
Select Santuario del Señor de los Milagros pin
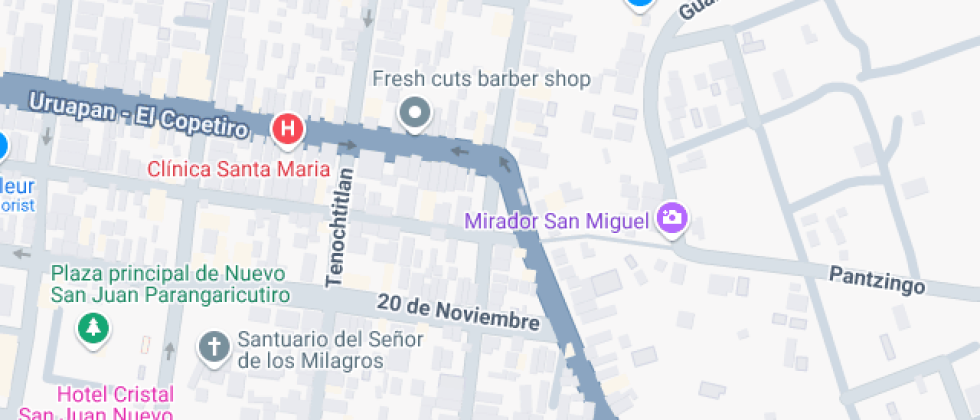(x=213, y=347)
